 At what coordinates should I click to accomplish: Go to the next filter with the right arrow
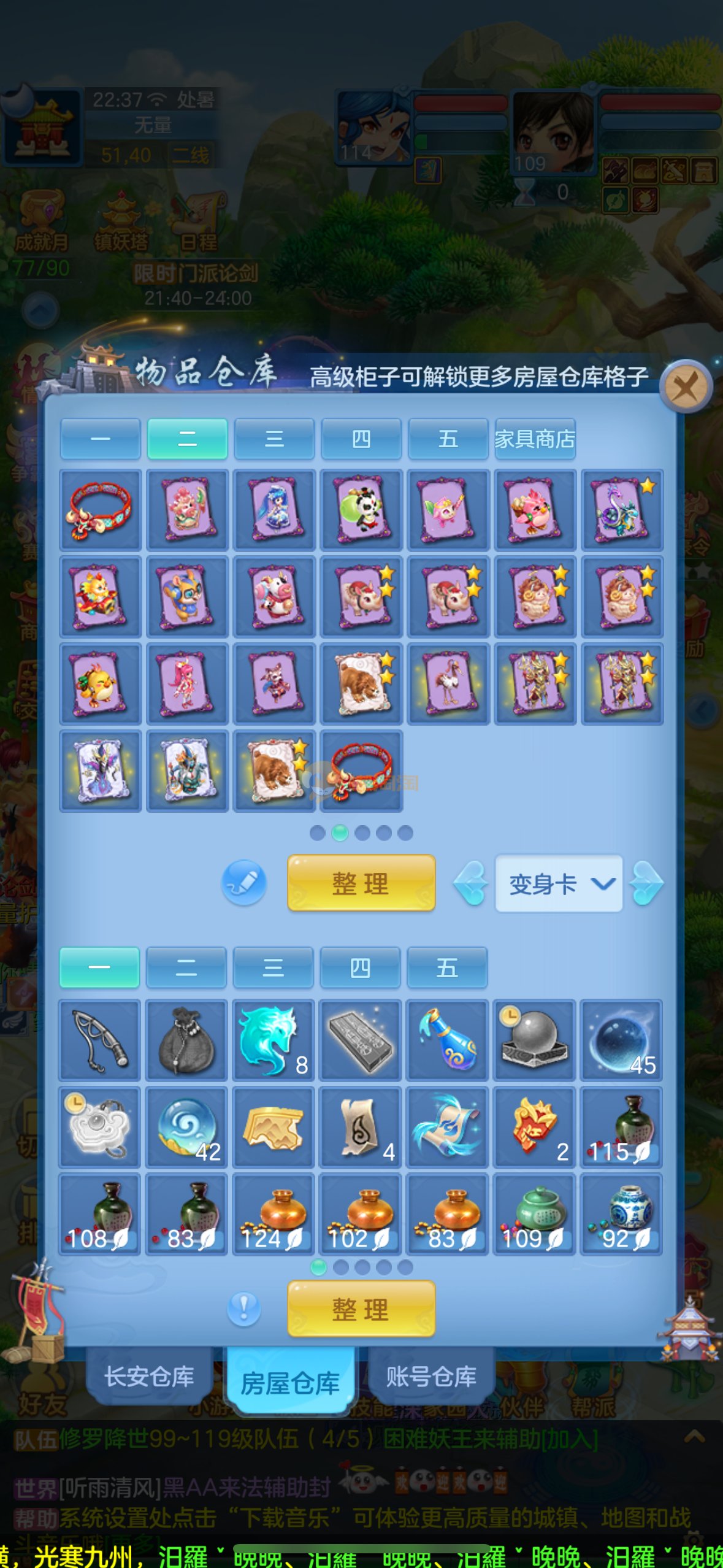(x=647, y=883)
